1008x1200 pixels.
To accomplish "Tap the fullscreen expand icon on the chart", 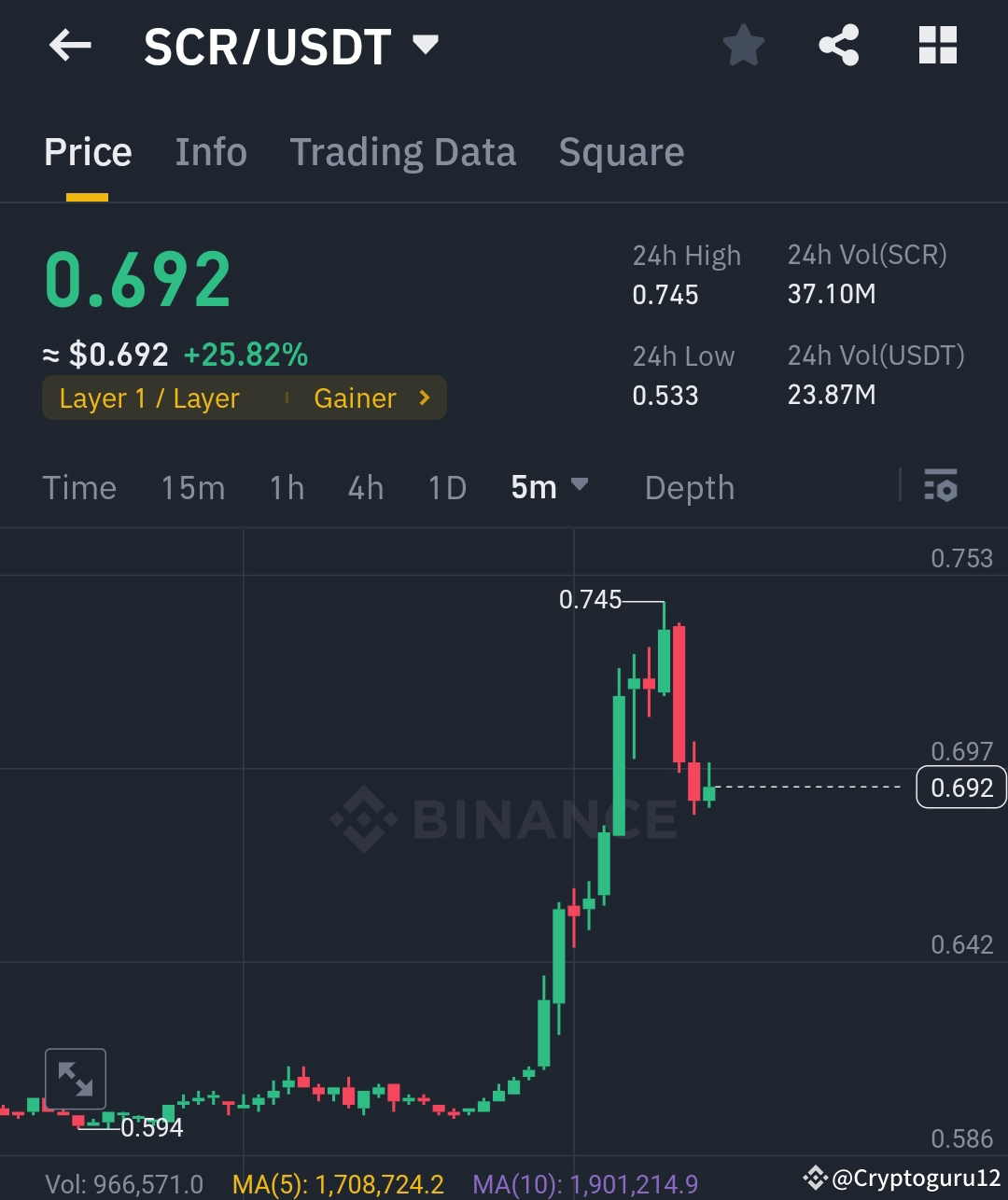I will (x=75, y=1078).
